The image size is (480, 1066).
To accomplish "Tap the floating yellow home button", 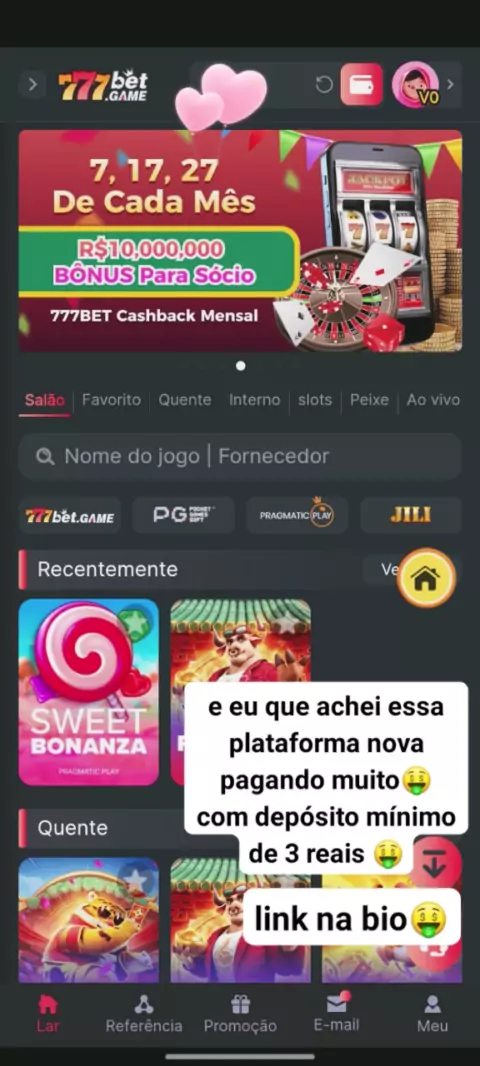I will click(x=426, y=578).
